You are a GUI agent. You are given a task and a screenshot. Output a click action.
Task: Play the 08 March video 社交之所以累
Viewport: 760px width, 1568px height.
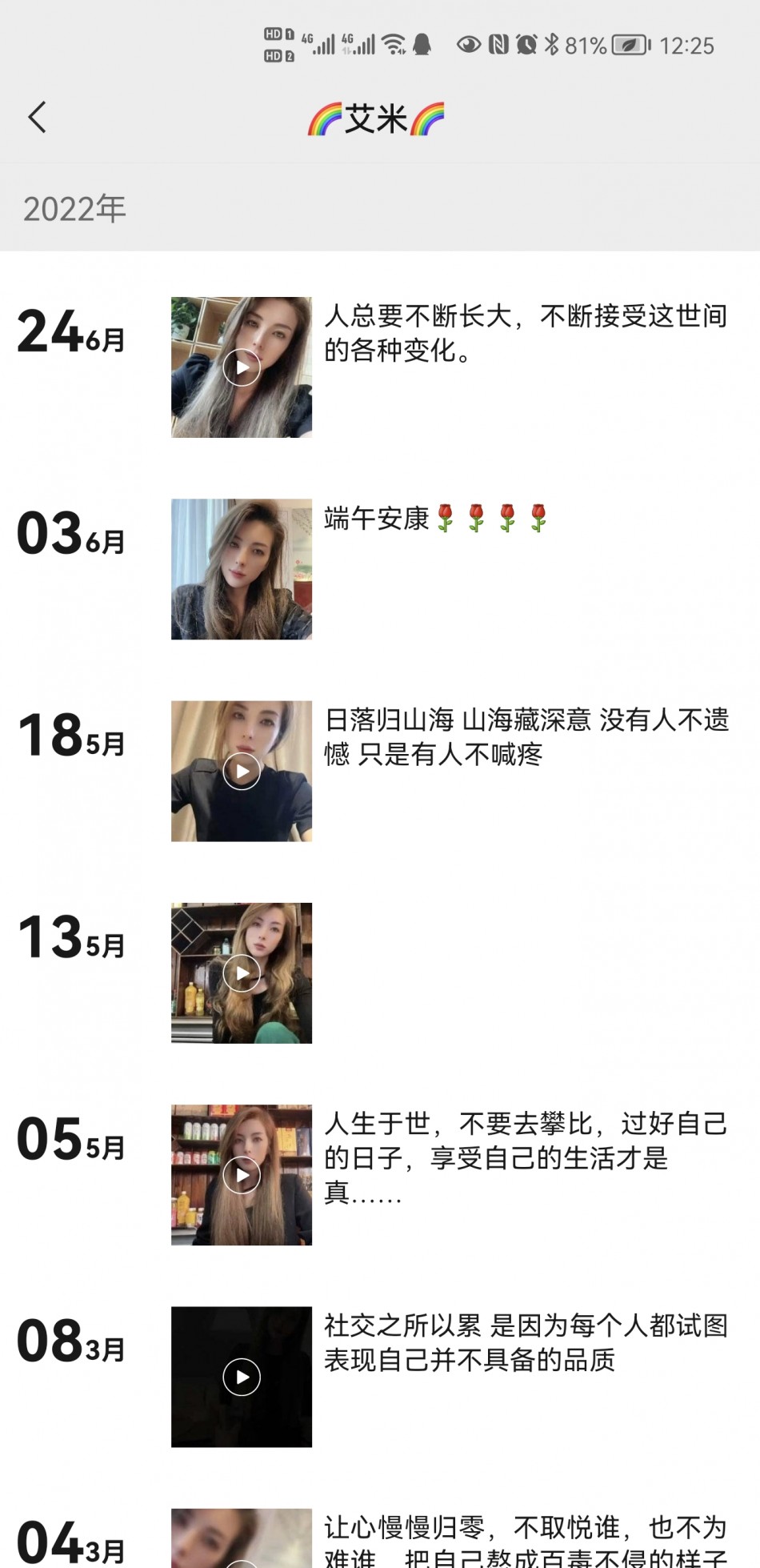[242, 1377]
